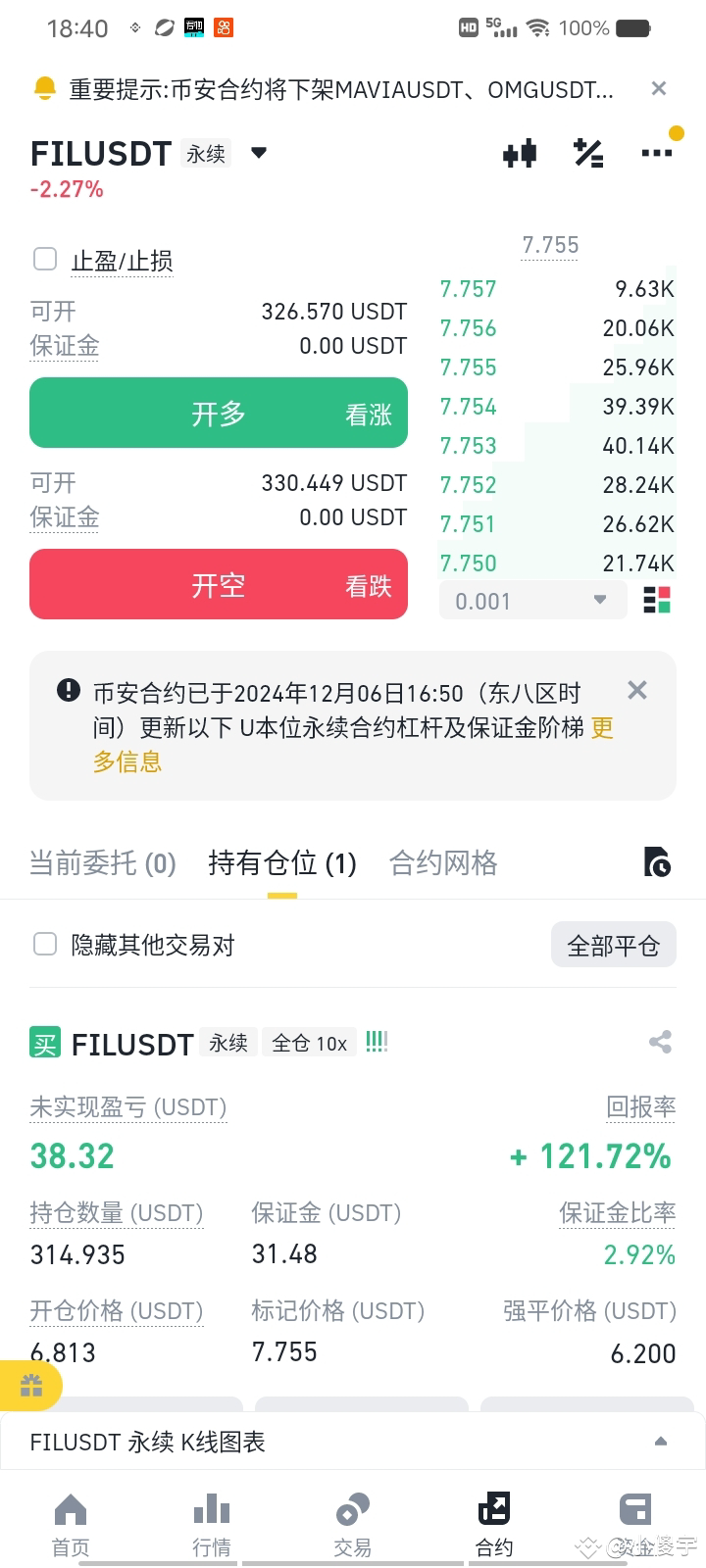706x1568 pixels.
Task: Open the 资产 assets icon in bottom bar
Action: point(635,1509)
